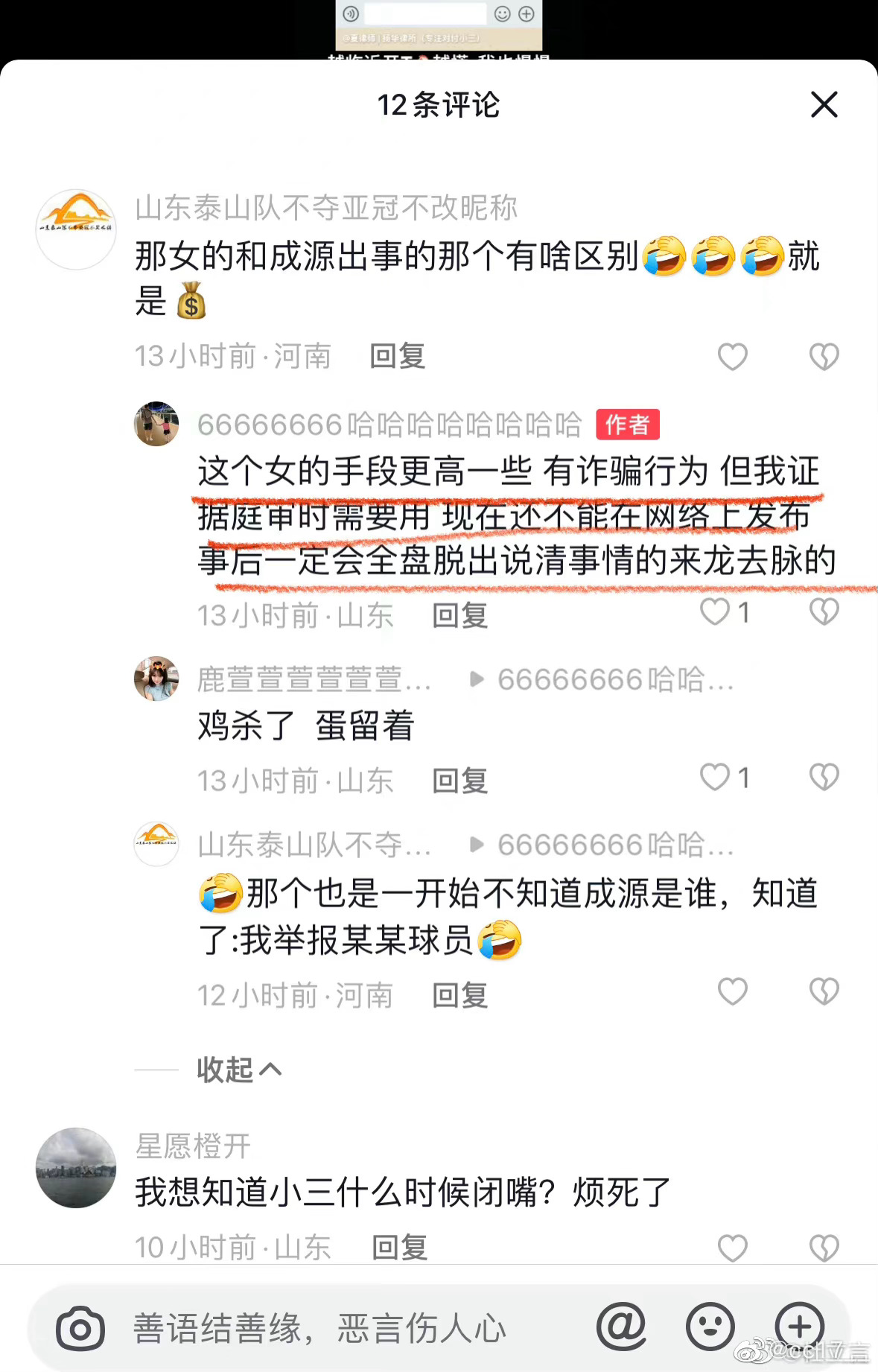This screenshot has height=1372, width=878.
Task: Reply to the 鸡杀了 蛋留着 comment
Action: click(459, 781)
